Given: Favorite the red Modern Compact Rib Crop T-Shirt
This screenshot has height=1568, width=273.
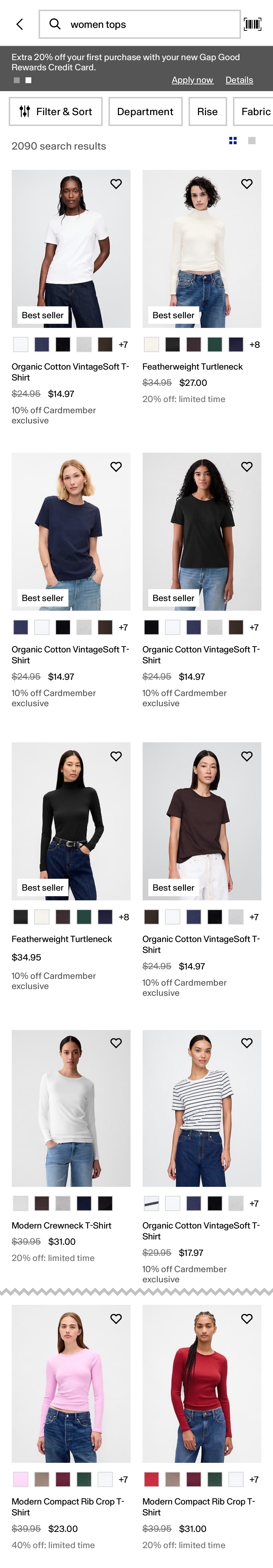Looking at the screenshot, I should tap(247, 1318).
